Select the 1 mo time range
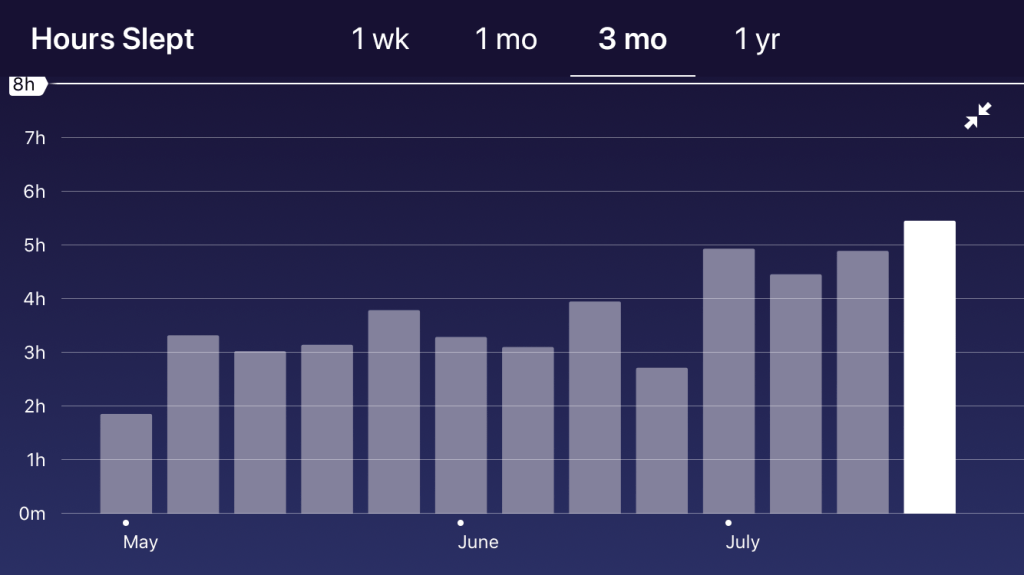Image resolution: width=1024 pixels, height=575 pixels. click(505, 40)
